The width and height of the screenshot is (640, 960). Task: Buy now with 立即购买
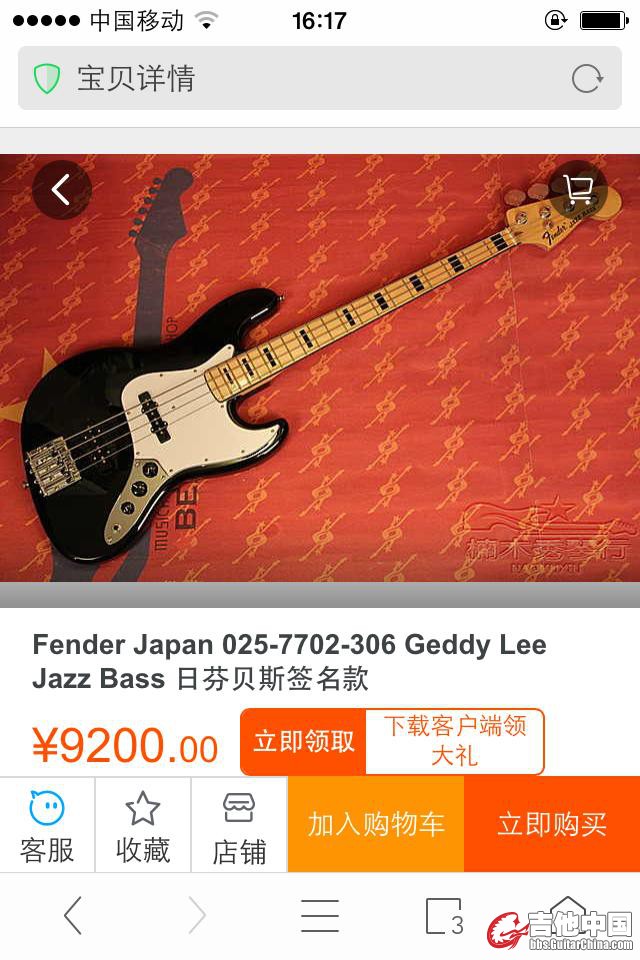[x=552, y=825]
